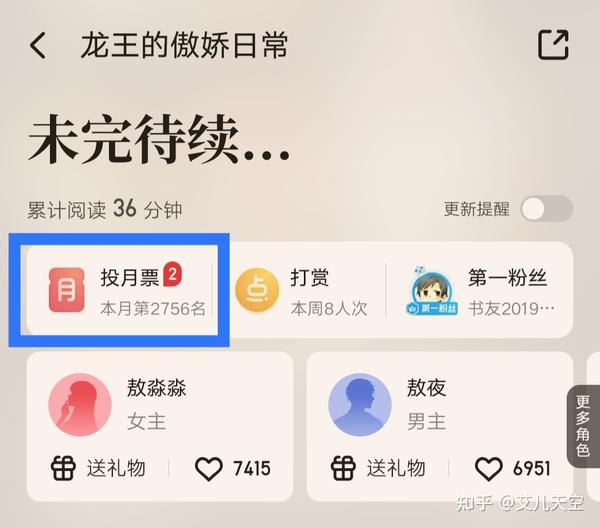Screen dimensions: 600x528
Task: Share the book via top-right icon
Action: (x=553, y=45)
